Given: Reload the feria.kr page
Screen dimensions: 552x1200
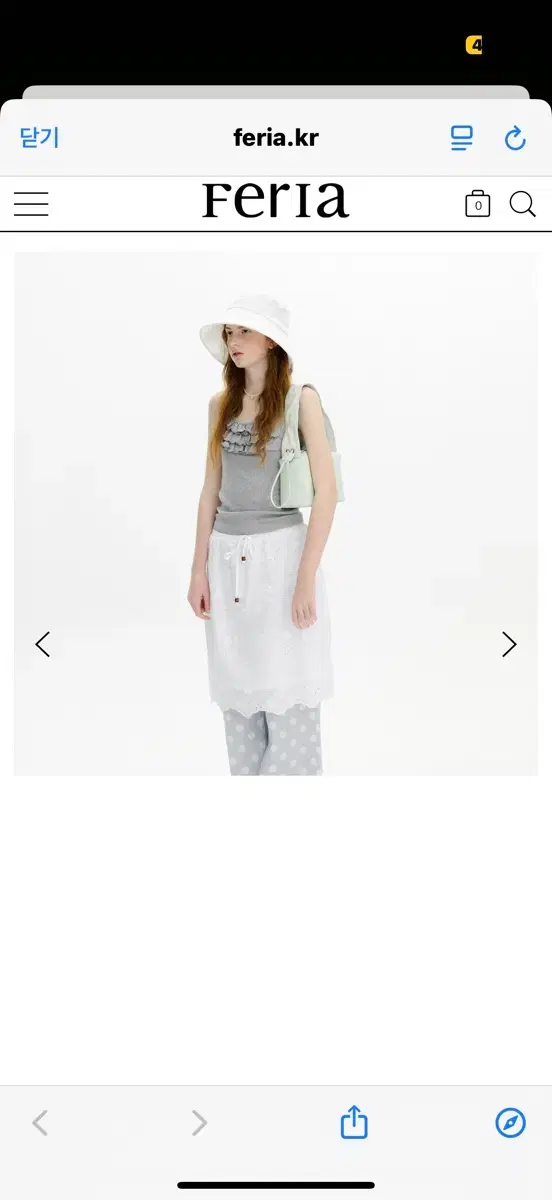Looking at the screenshot, I should [x=515, y=138].
